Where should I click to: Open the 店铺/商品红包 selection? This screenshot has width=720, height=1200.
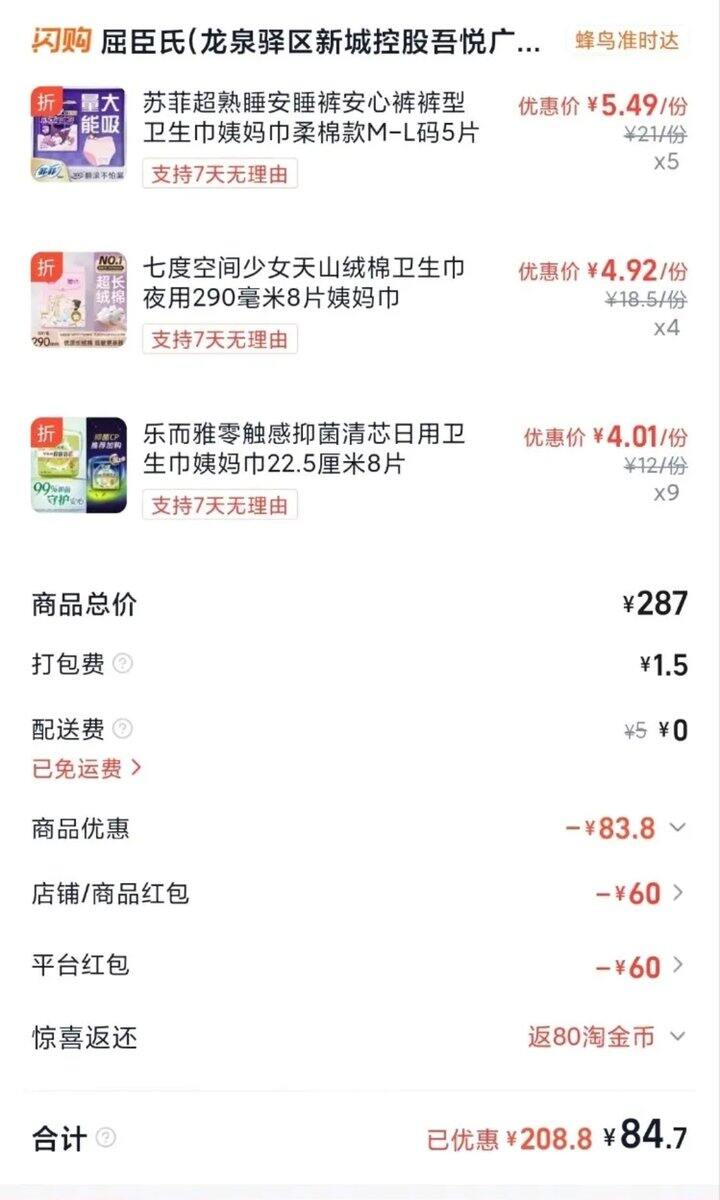click(x=678, y=893)
